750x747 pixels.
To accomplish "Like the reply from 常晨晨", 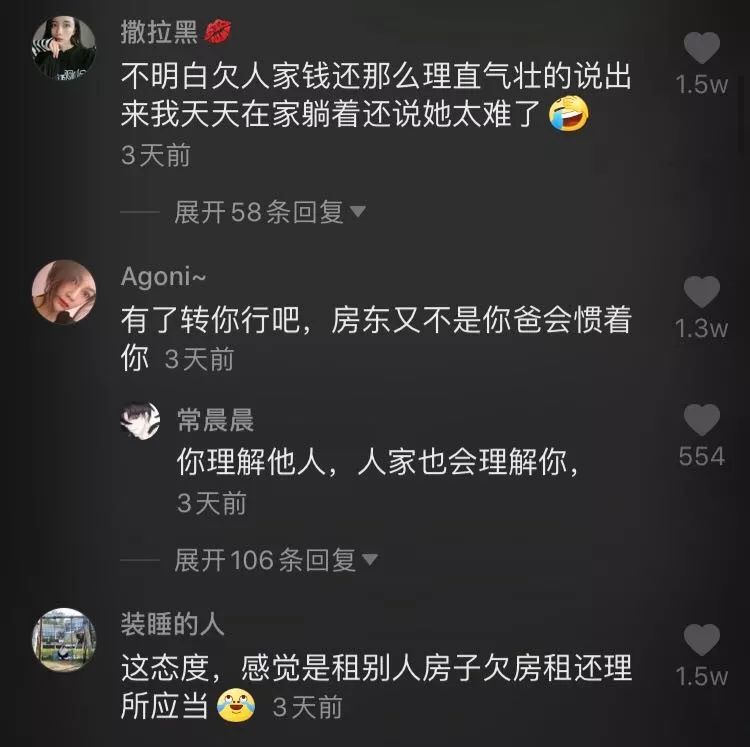I will pyautogui.click(x=702, y=420).
